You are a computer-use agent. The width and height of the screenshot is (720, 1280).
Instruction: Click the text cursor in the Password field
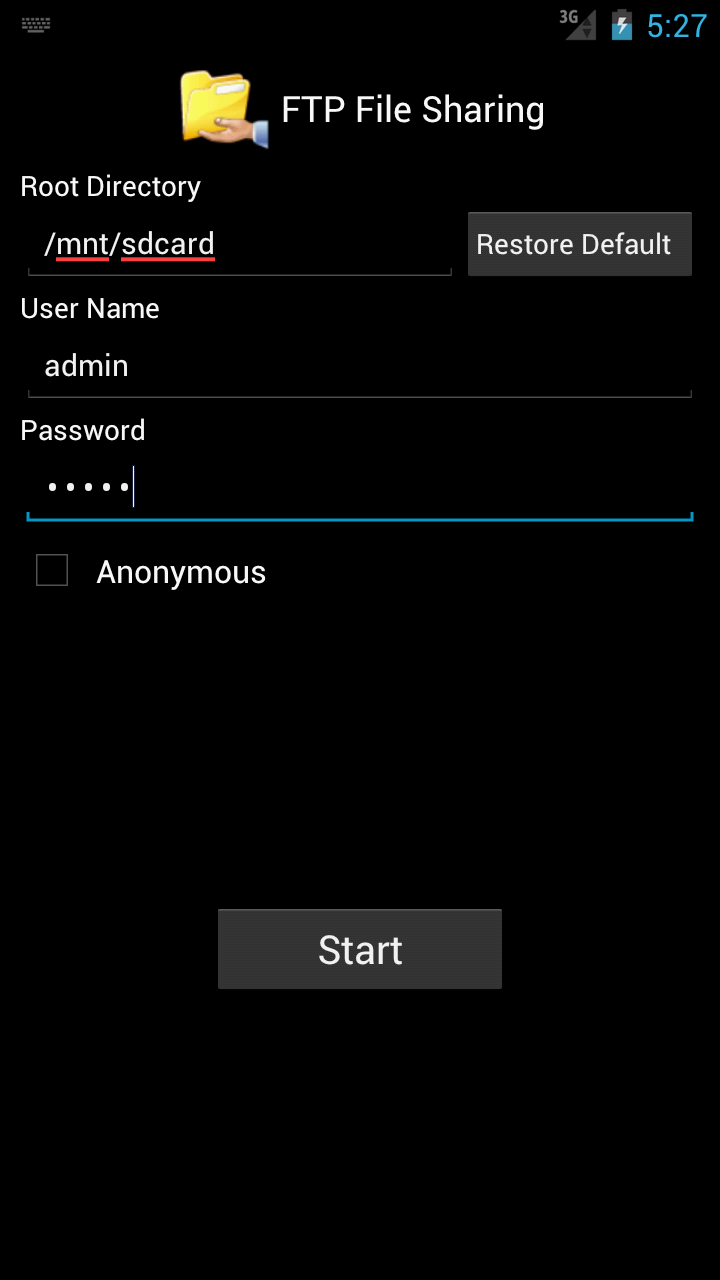133,486
